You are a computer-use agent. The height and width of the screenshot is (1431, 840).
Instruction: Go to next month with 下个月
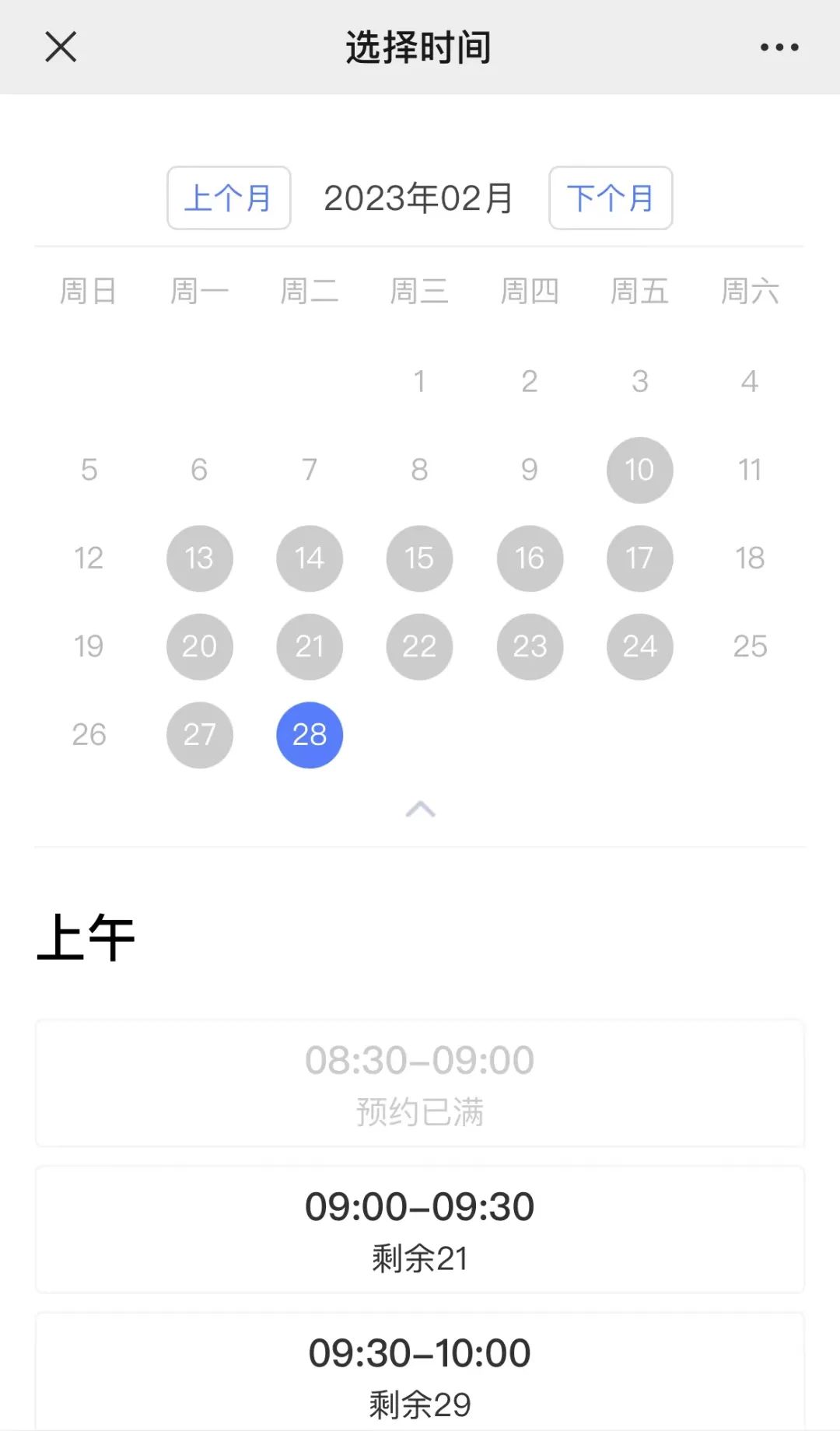click(611, 198)
